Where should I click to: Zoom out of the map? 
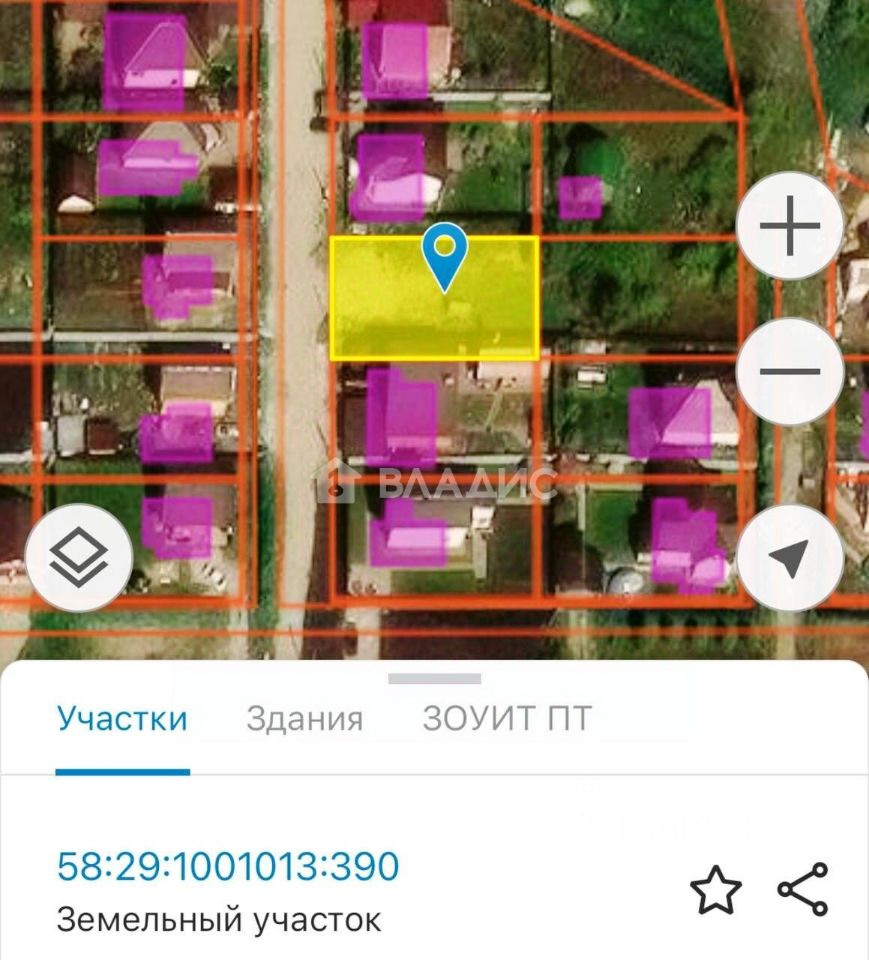790,372
